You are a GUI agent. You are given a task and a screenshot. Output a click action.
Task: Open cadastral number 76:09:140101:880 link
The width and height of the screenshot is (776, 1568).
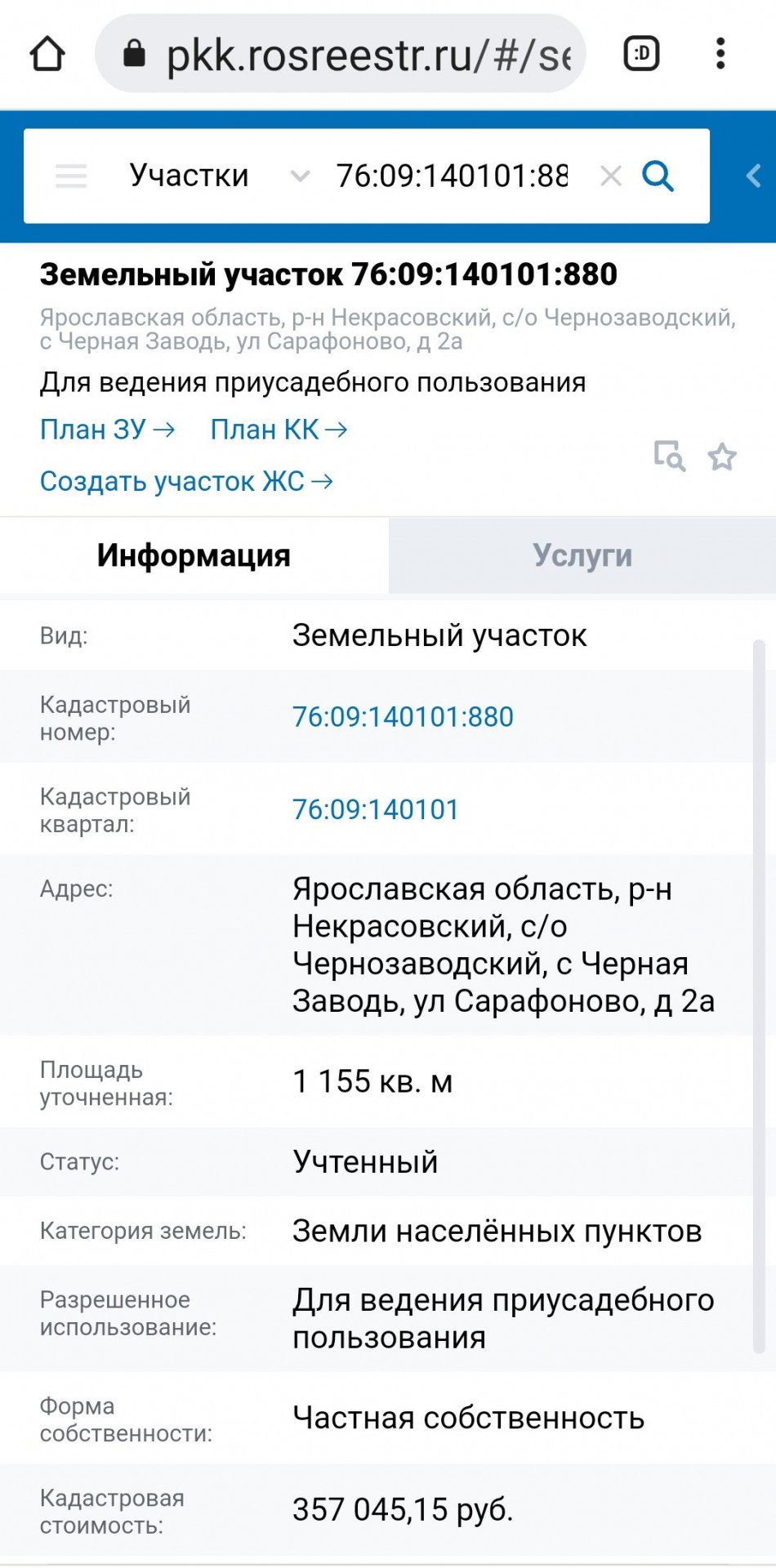pyautogui.click(x=403, y=717)
